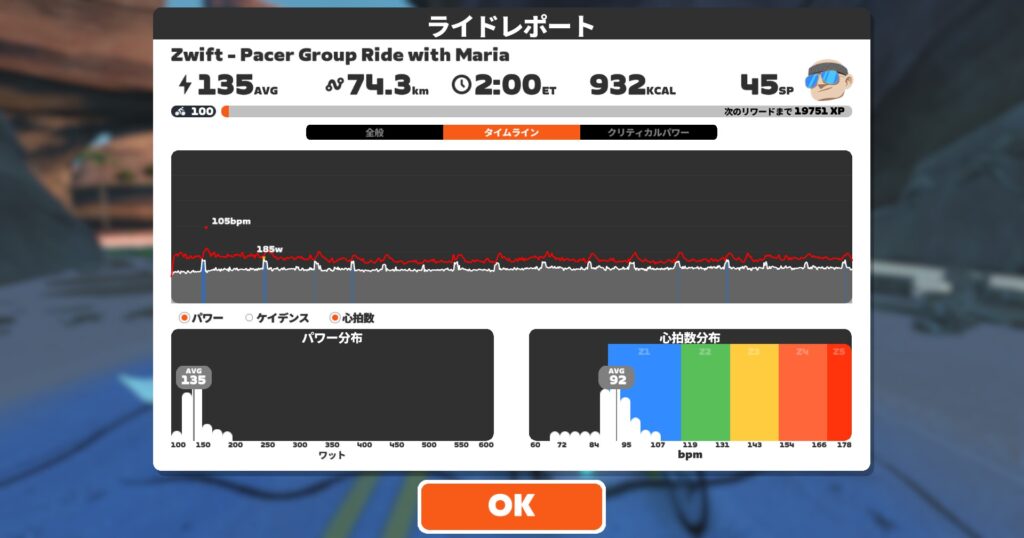Open the クリティカルパワー tab
The width and height of the screenshot is (1024, 538).
(x=648, y=132)
